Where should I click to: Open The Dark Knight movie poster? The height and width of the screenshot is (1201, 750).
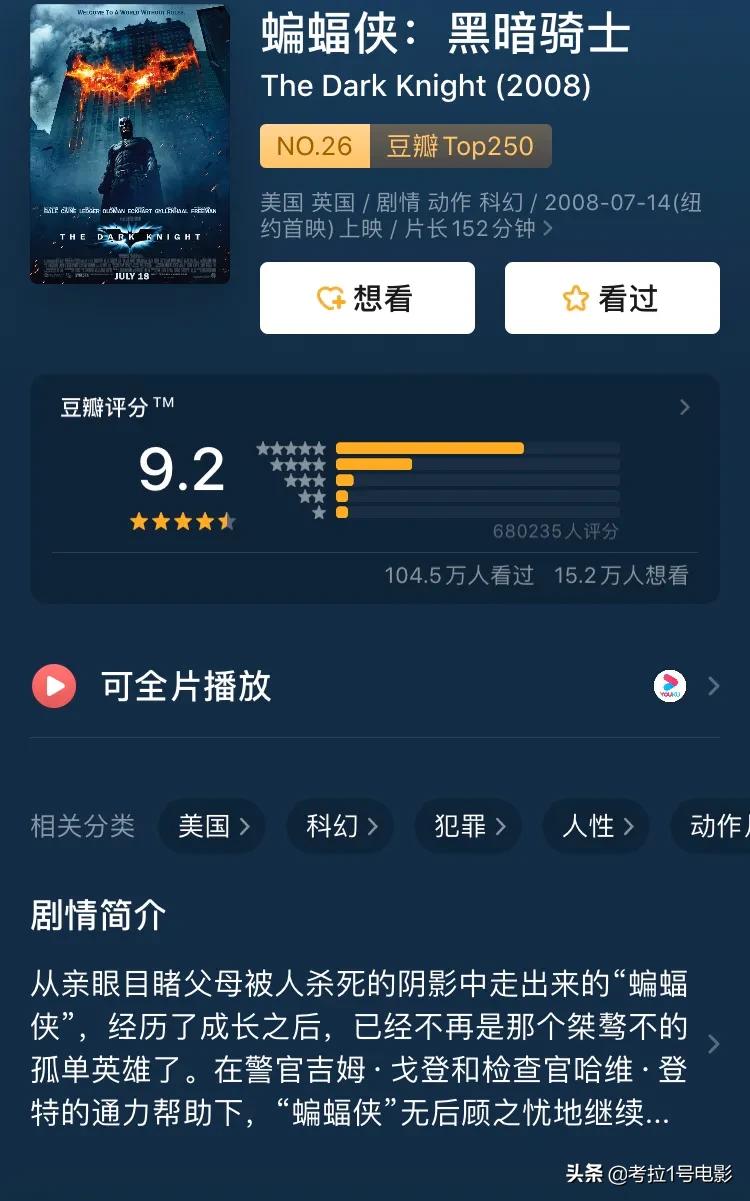pos(130,144)
